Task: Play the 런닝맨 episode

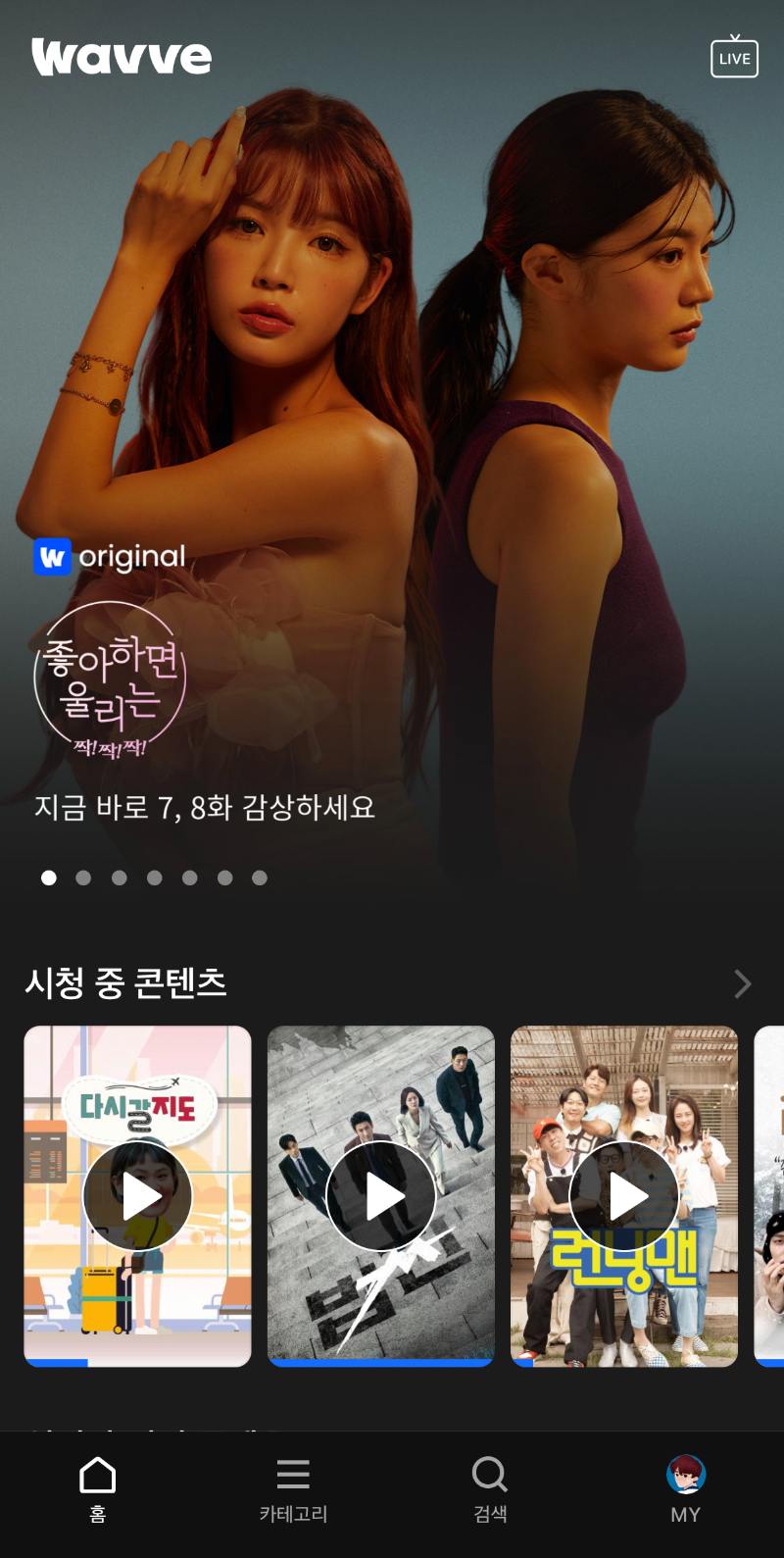Action: 624,1194
